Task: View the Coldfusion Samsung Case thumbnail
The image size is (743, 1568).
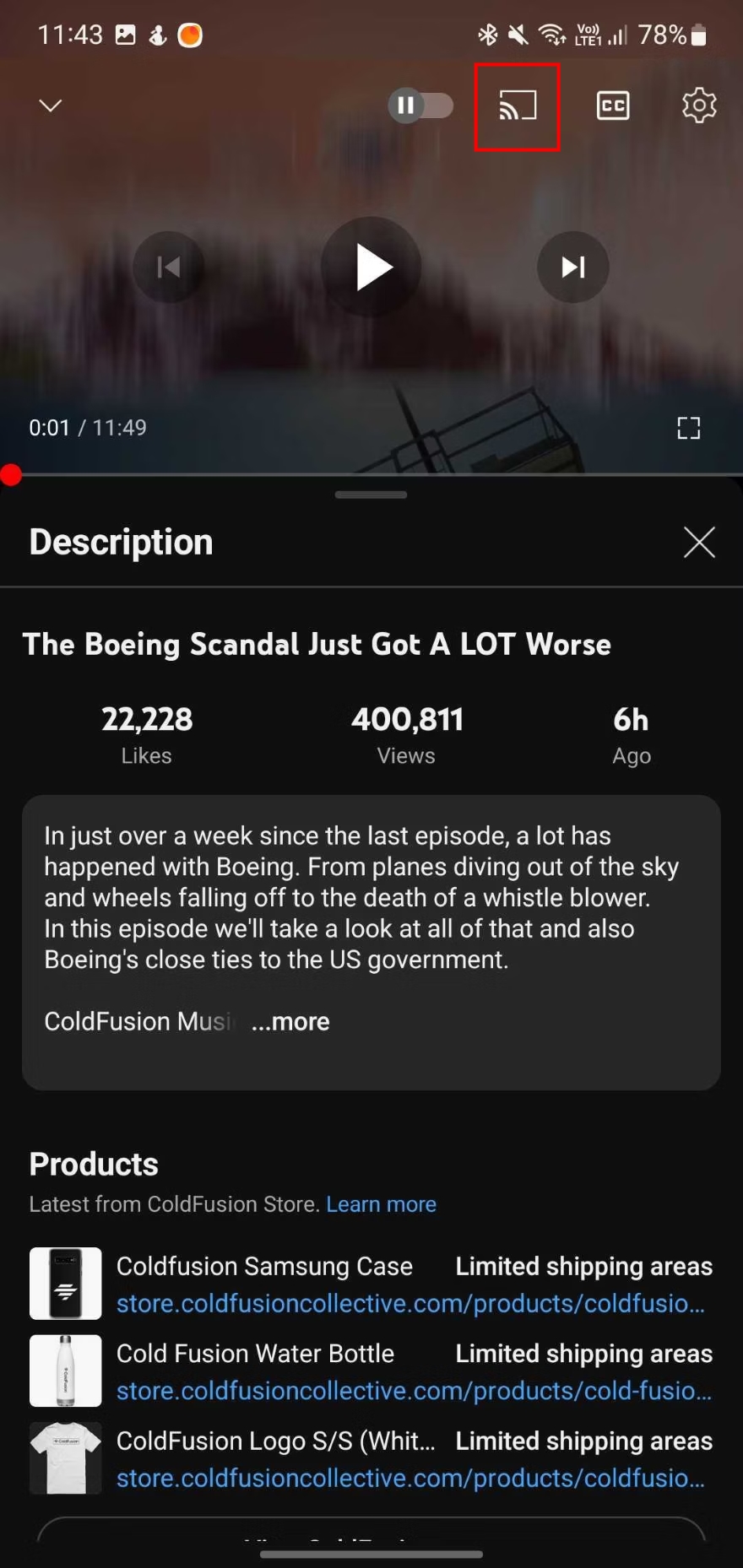Action: click(65, 1283)
